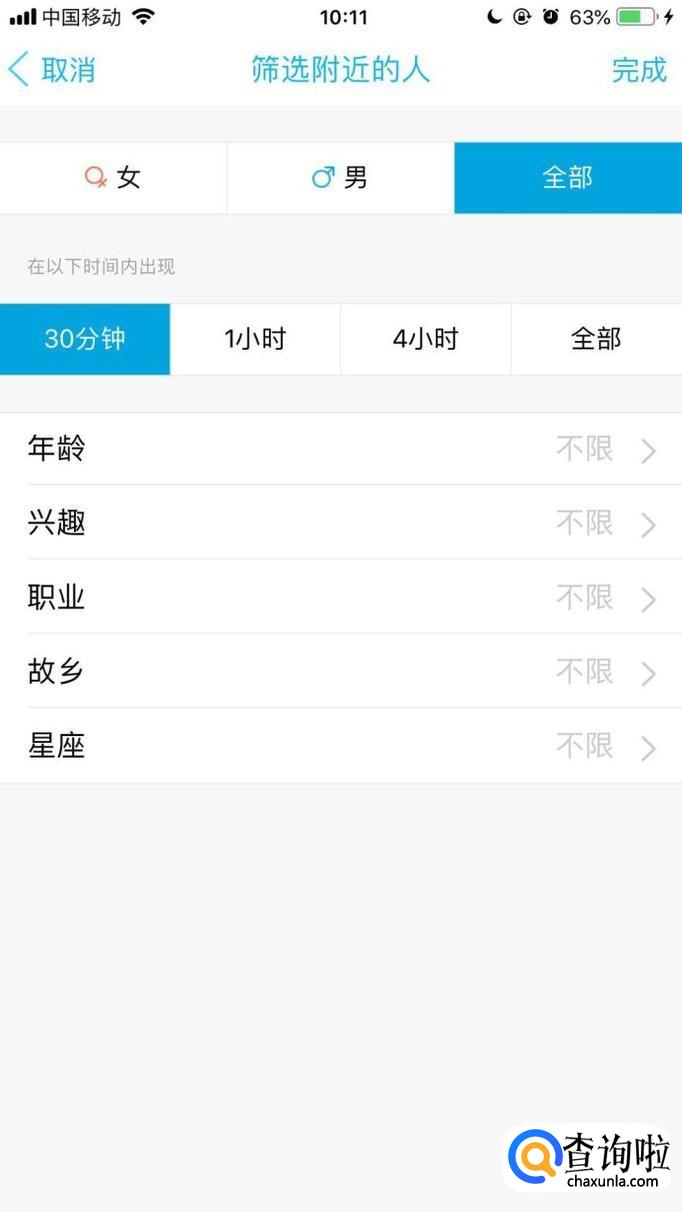Tap 完成 to confirm filters

point(639,70)
